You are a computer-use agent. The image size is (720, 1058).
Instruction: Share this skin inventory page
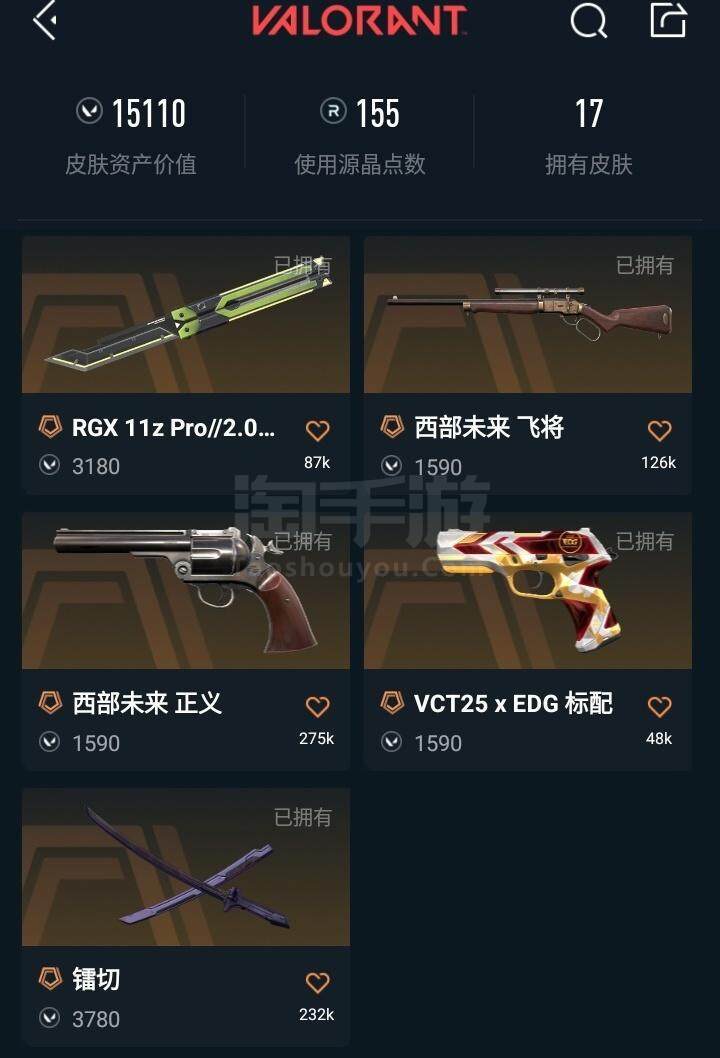[x=668, y=21]
